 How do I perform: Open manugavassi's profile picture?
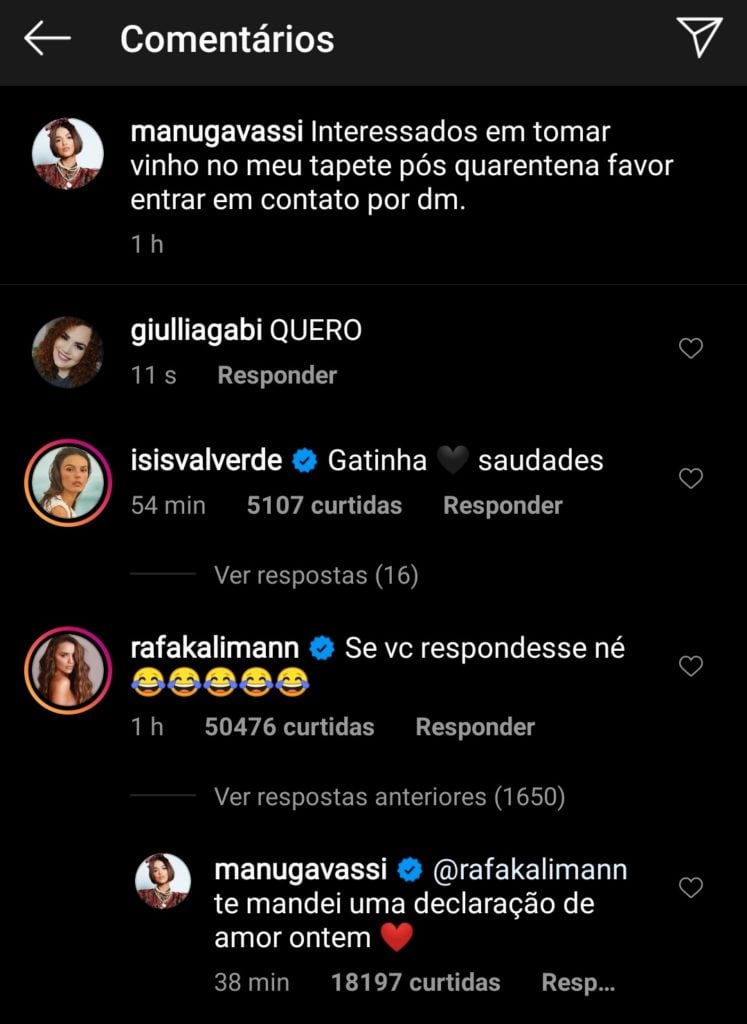coord(66,152)
